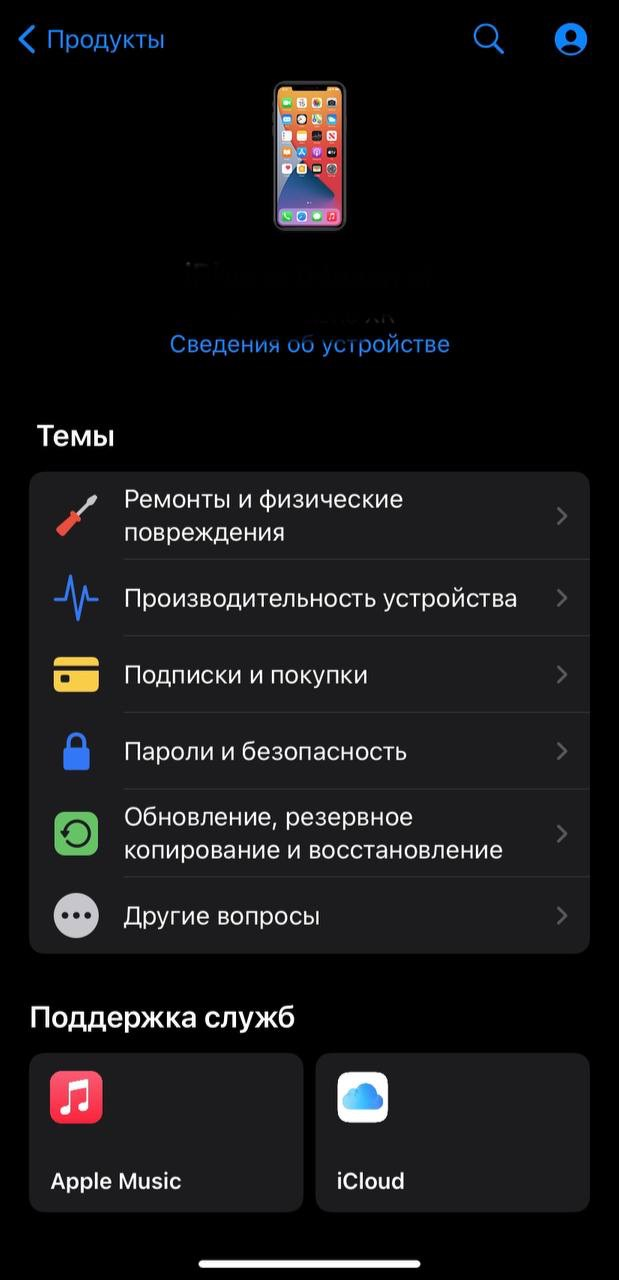Open Обновление, резервное копирование и восстановление

(x=309, y=834)
